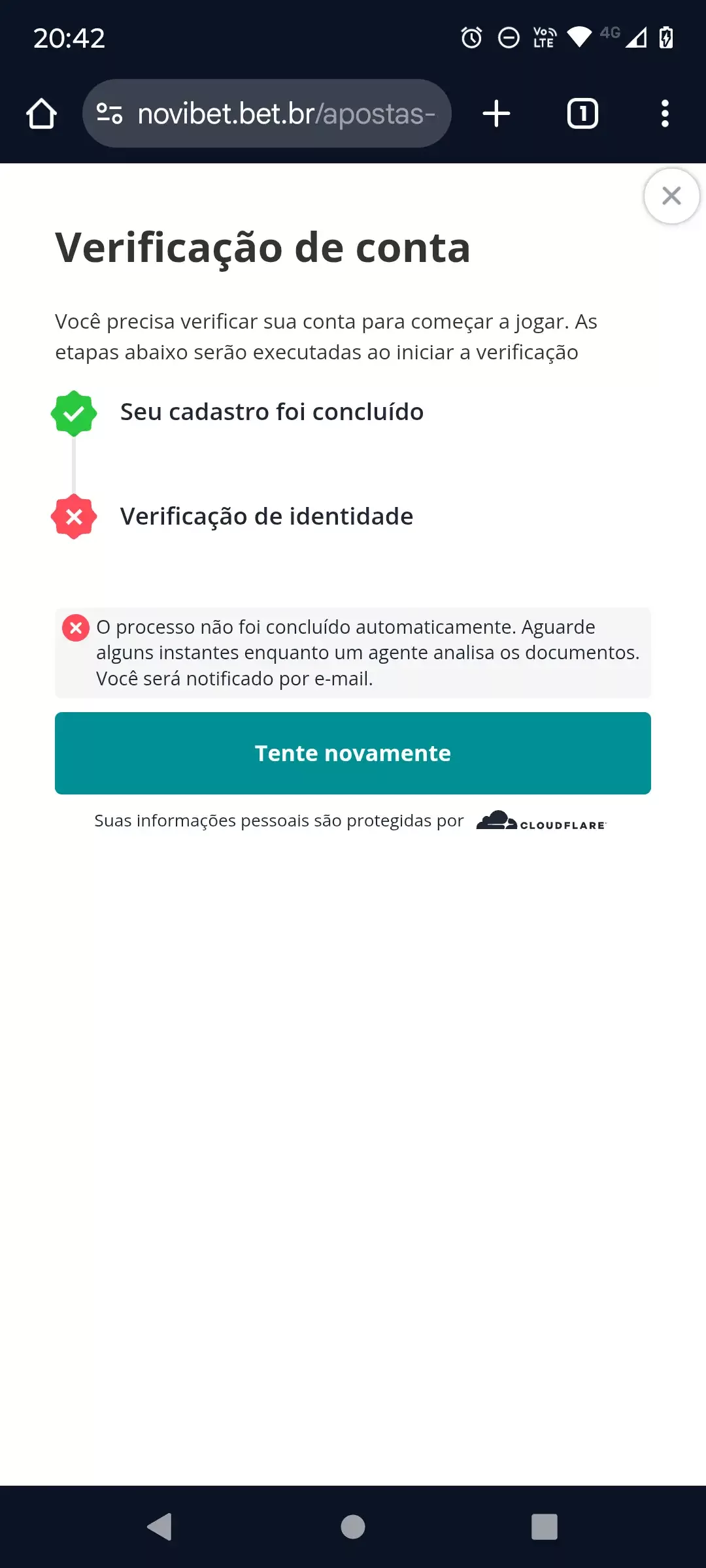Dismiss the verification dialog with X
The width and height of the screenshot is (706, 1568).
[671, 195]
